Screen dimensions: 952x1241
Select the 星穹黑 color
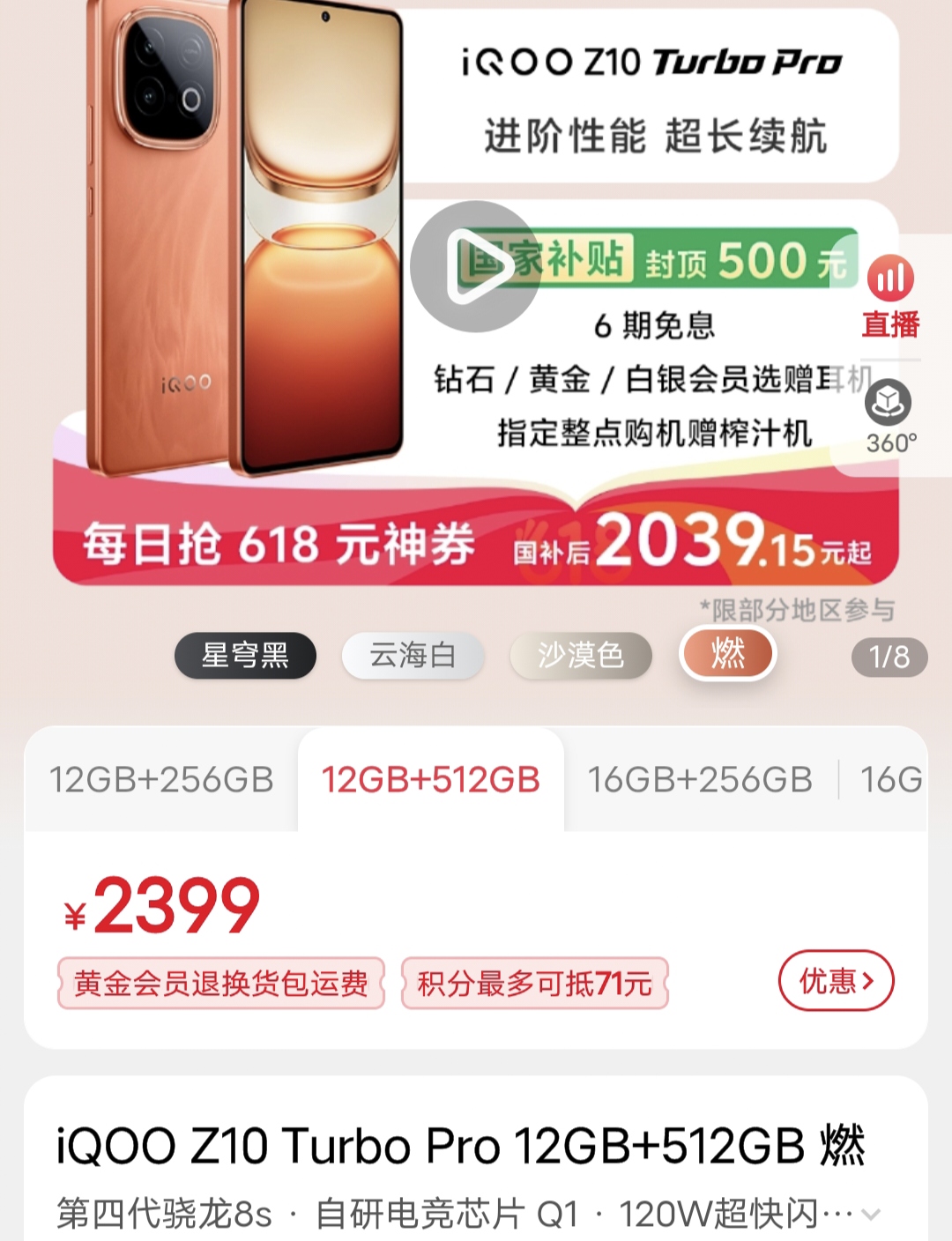tap(245, 656)
